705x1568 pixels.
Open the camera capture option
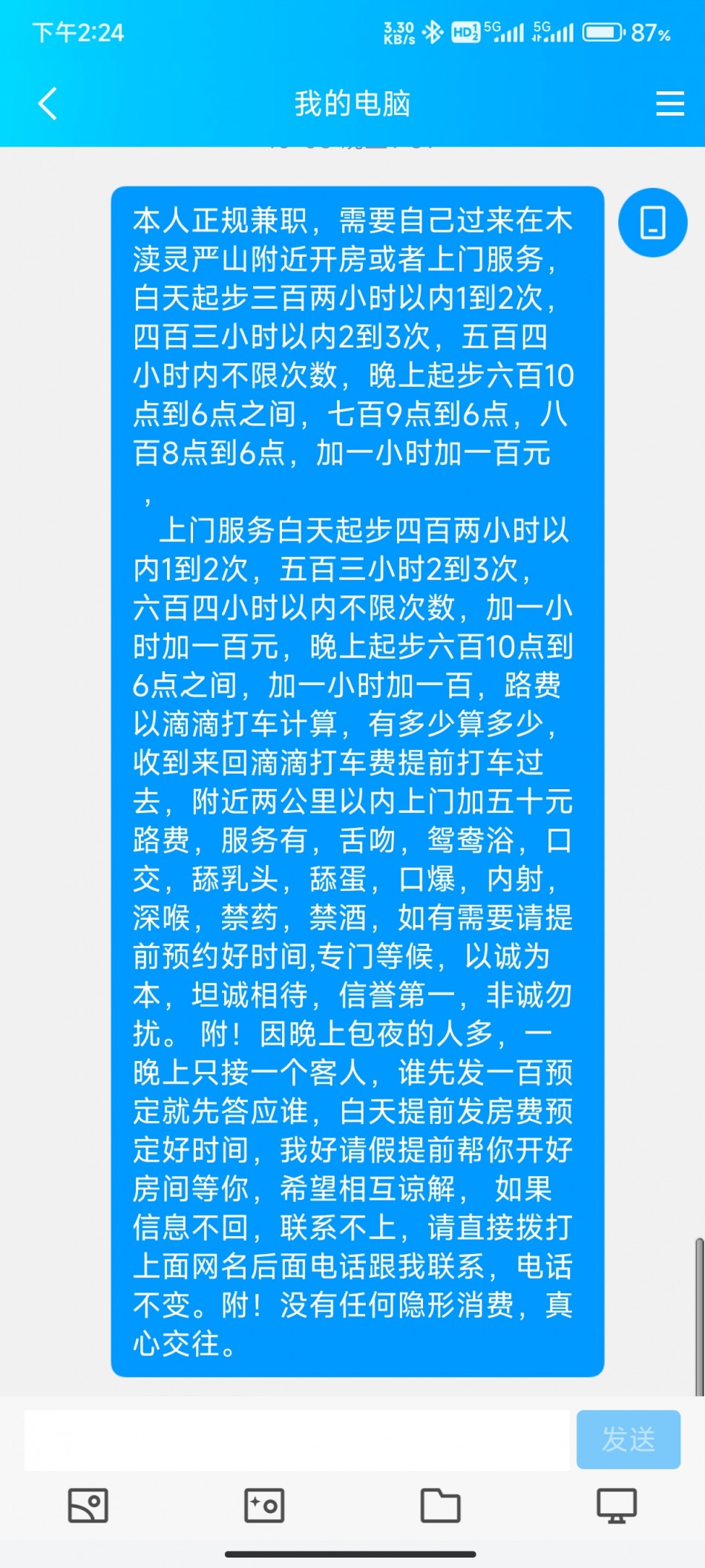click(264, 1506)
